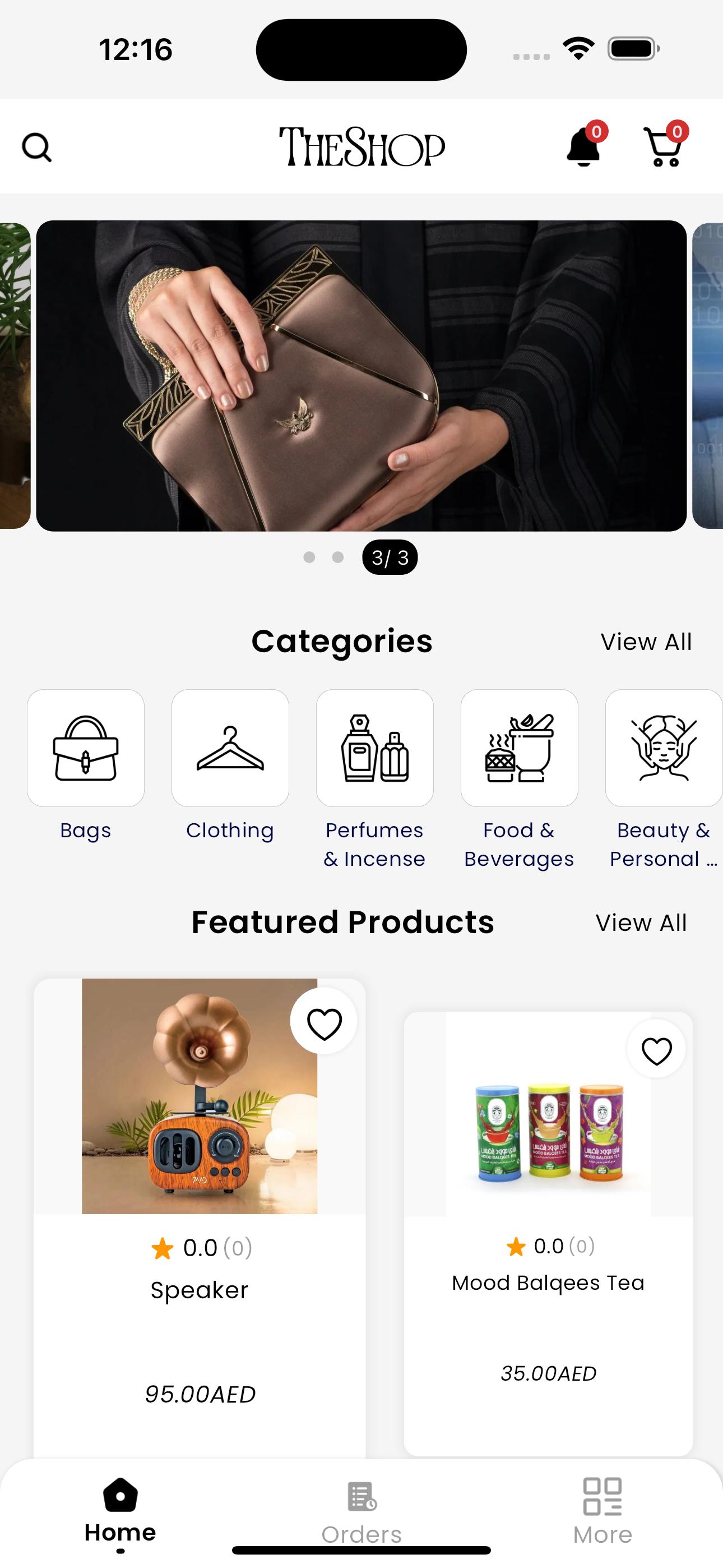The height and width of the screenshot is (1568, 723).
Task: Open Beauty & Personal category
Action: (664, 779)
